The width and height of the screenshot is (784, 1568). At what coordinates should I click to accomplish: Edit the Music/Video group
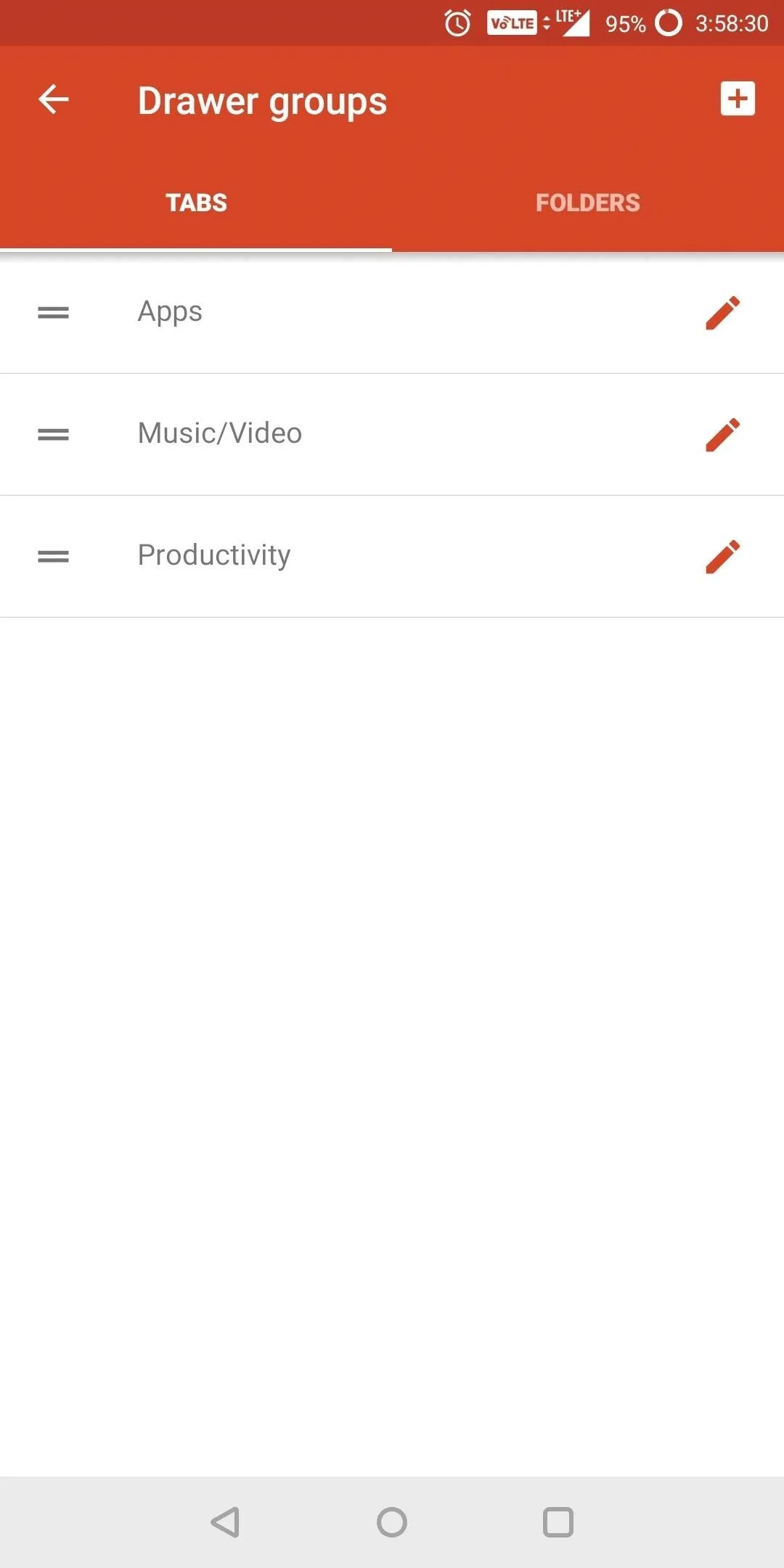[723, 435]
